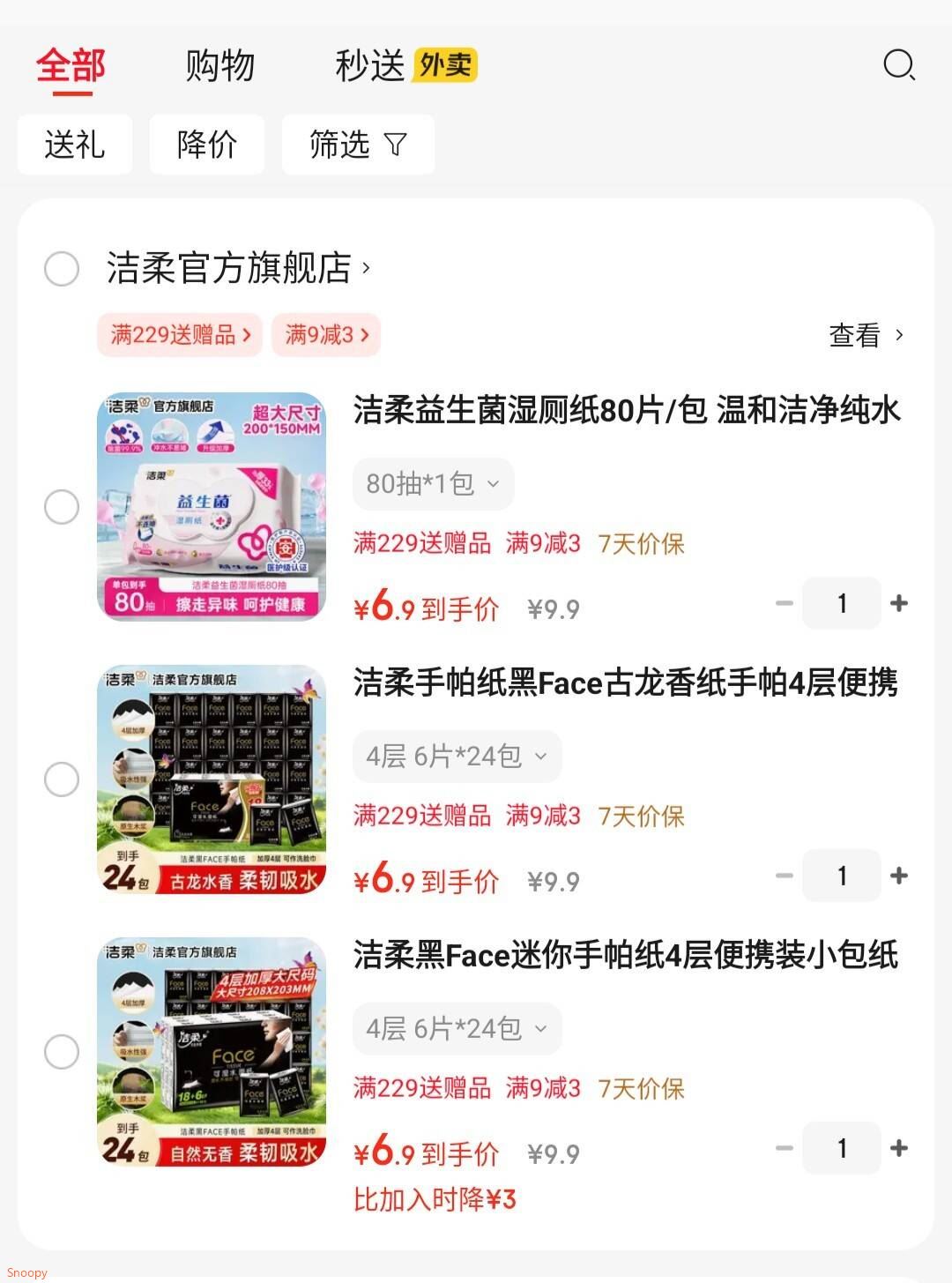The width and height of the screenshot is (952, 1283).
Task: Select the checkbox beside the 益生菌湿厕纸 product
Action: click(x=62, y=507)
